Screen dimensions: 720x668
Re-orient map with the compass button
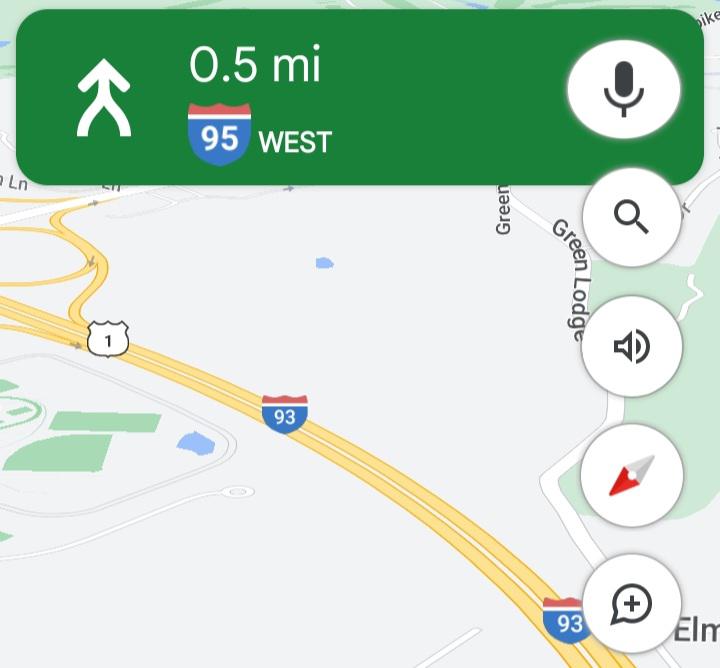point(631,475)
